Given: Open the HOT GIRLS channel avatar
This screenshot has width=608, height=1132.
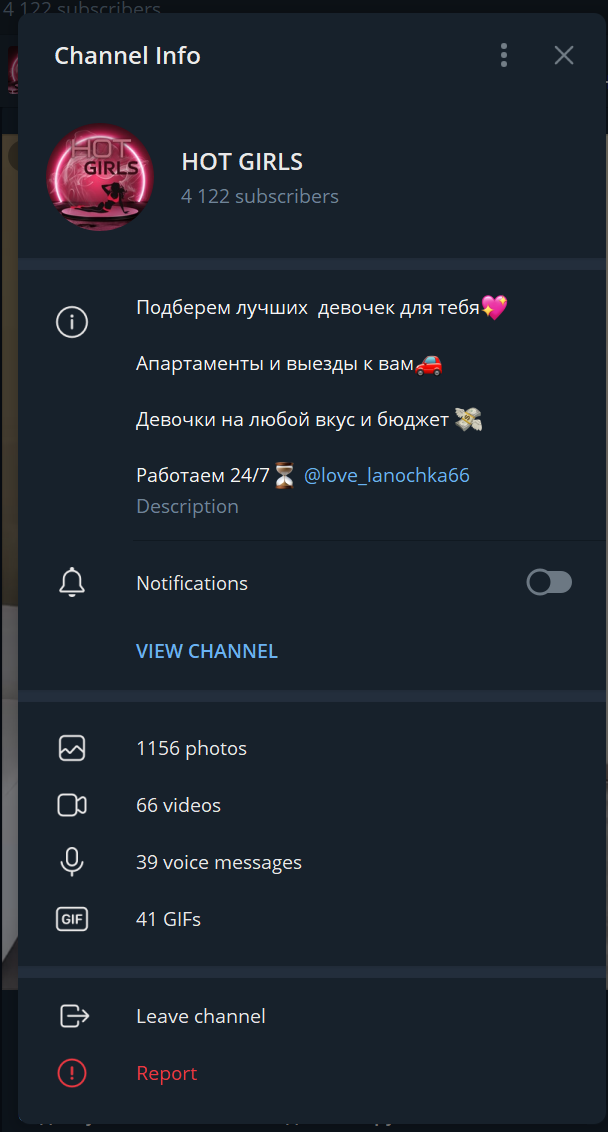Looking at the screenshot, I should coord(100,177).
